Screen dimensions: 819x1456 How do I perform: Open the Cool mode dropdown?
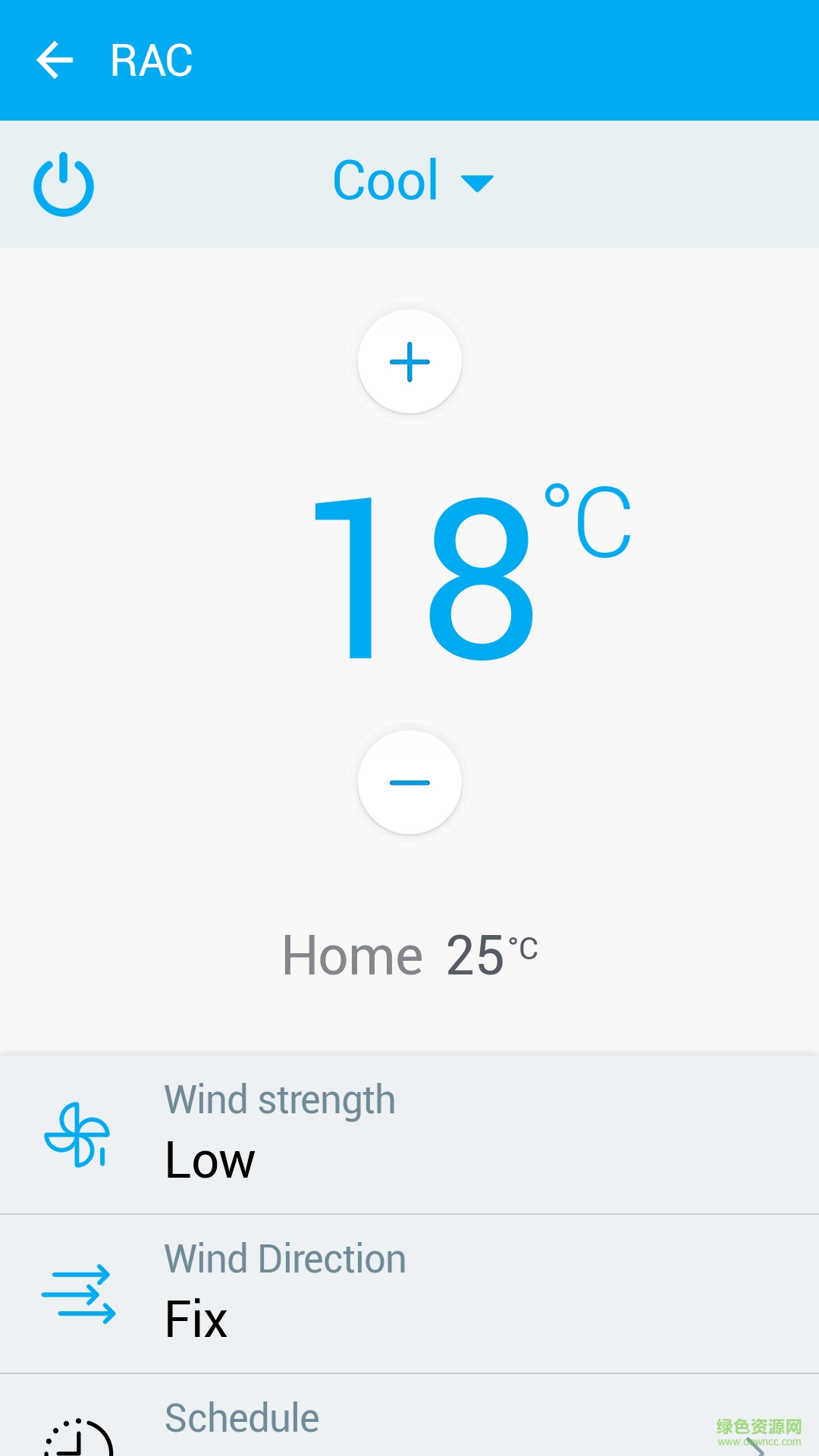[x=413, y=180]
